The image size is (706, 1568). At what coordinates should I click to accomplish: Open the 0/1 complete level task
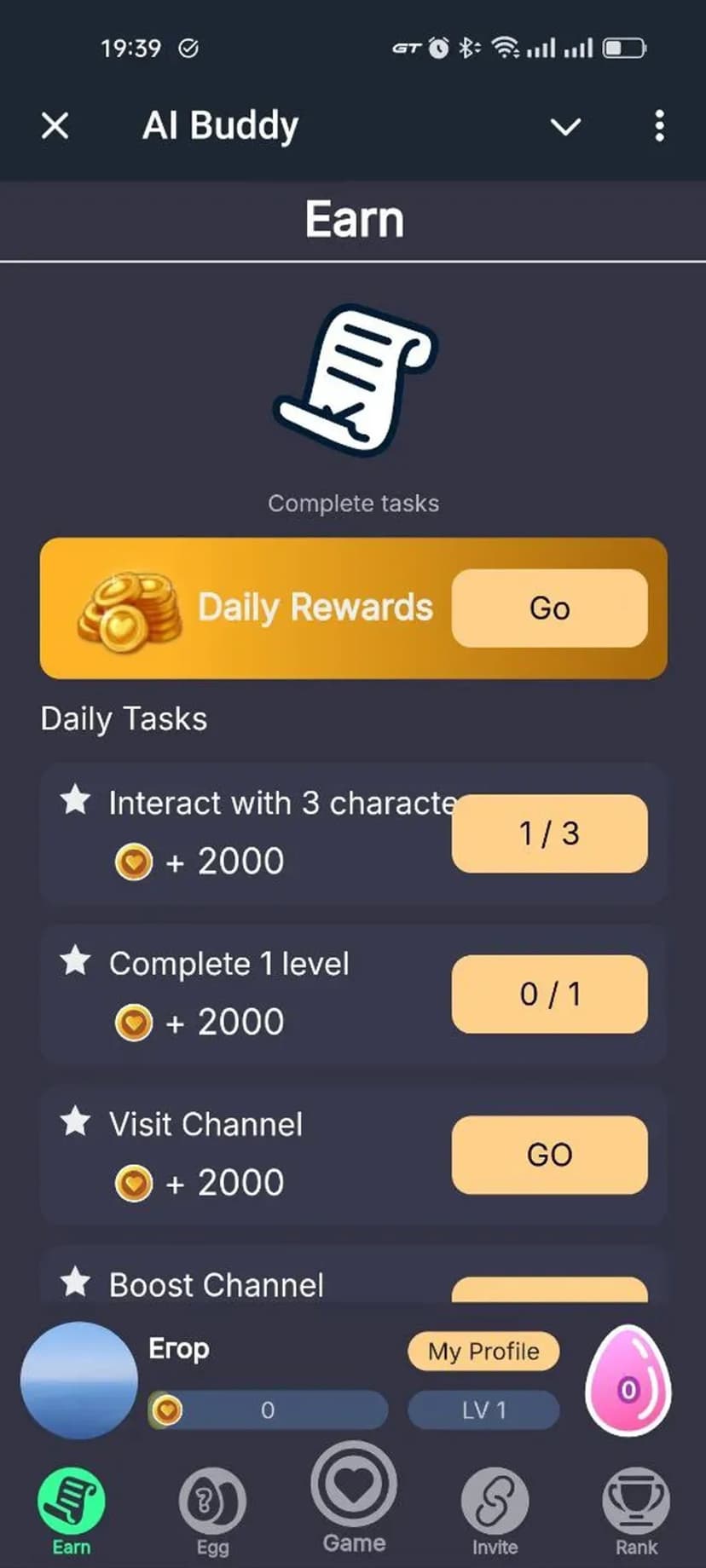coord(549,994)
